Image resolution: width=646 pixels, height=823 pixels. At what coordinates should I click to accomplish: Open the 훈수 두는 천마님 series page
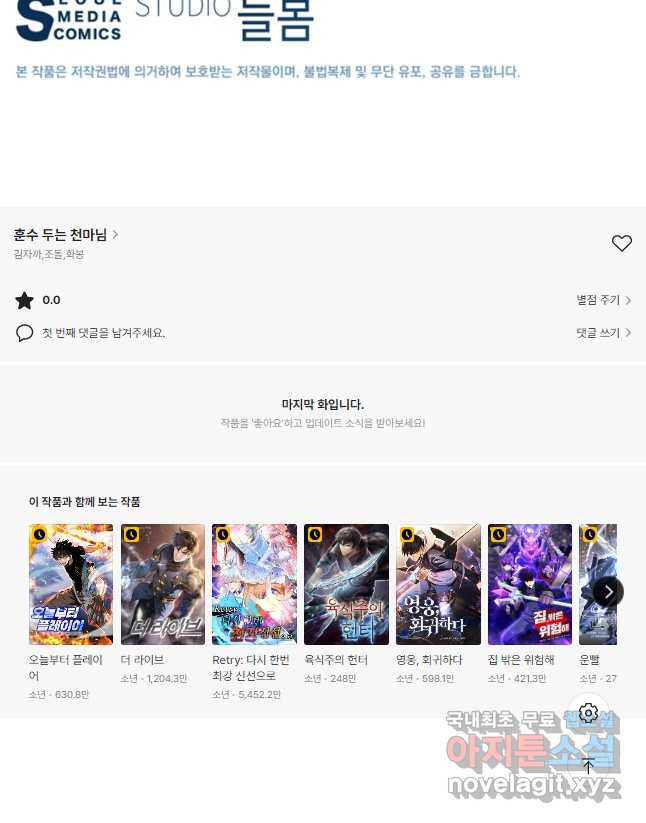[x=66, y=235]
